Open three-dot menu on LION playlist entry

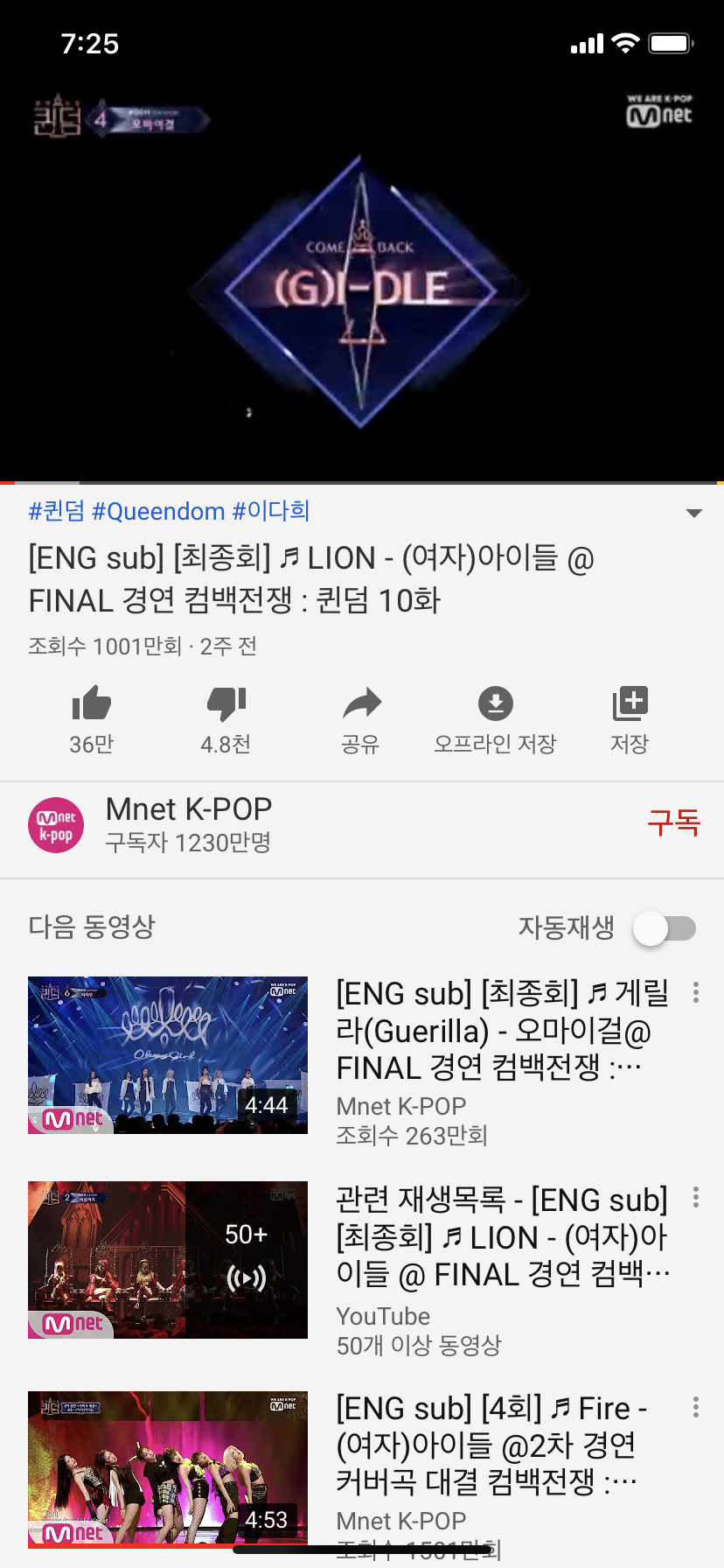pyautogui.click(x=695, y=1197)
